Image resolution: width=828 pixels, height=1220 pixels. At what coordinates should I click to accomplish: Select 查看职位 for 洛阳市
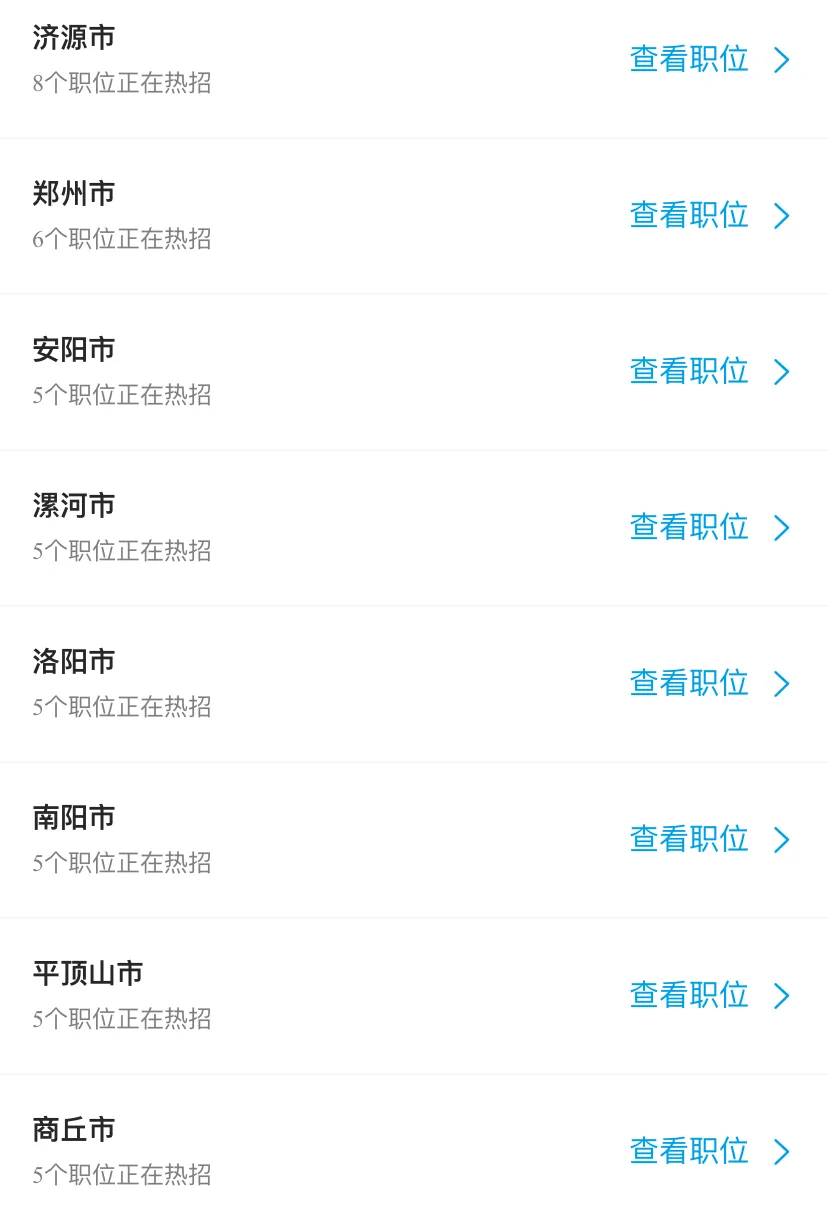pos(708,683)
